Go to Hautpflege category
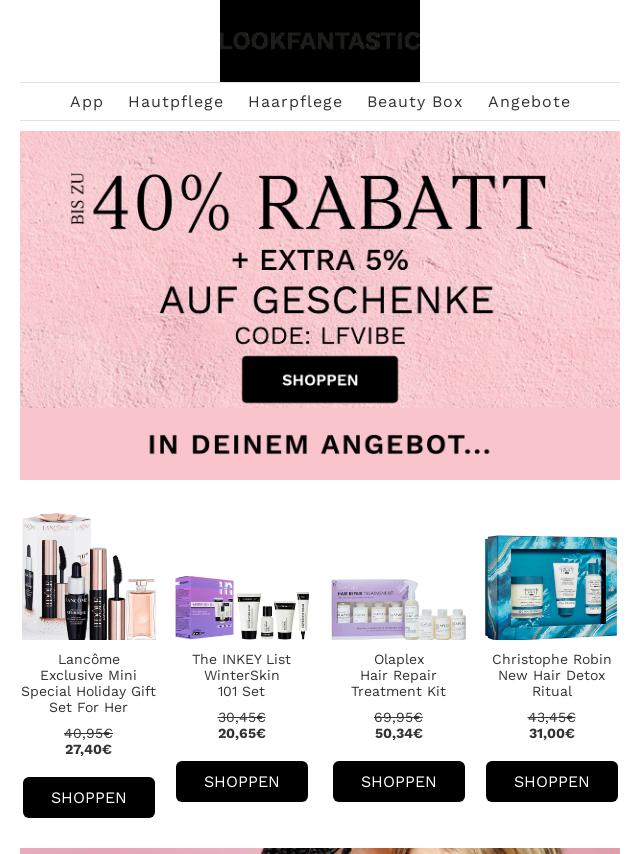 pyautogui.click(x=176, y=102)
